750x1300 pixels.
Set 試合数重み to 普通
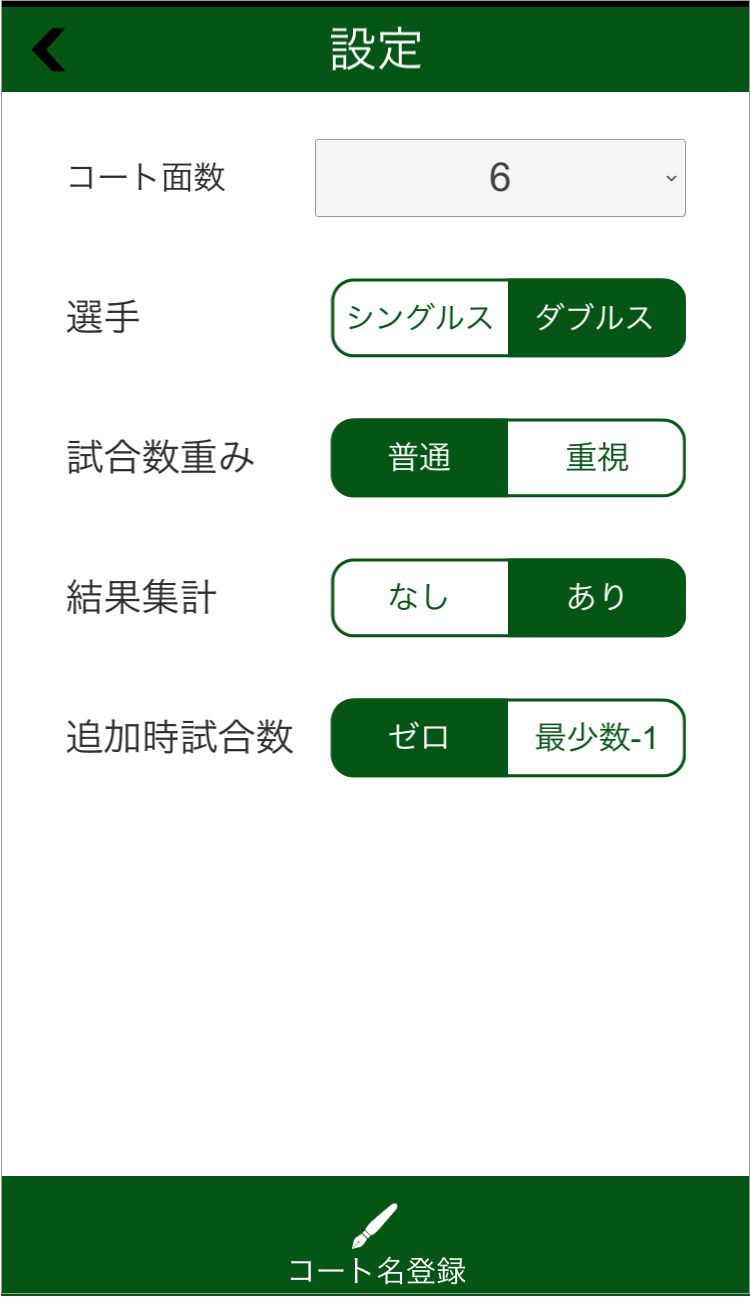pyautogui.click(x=420, y=458)
